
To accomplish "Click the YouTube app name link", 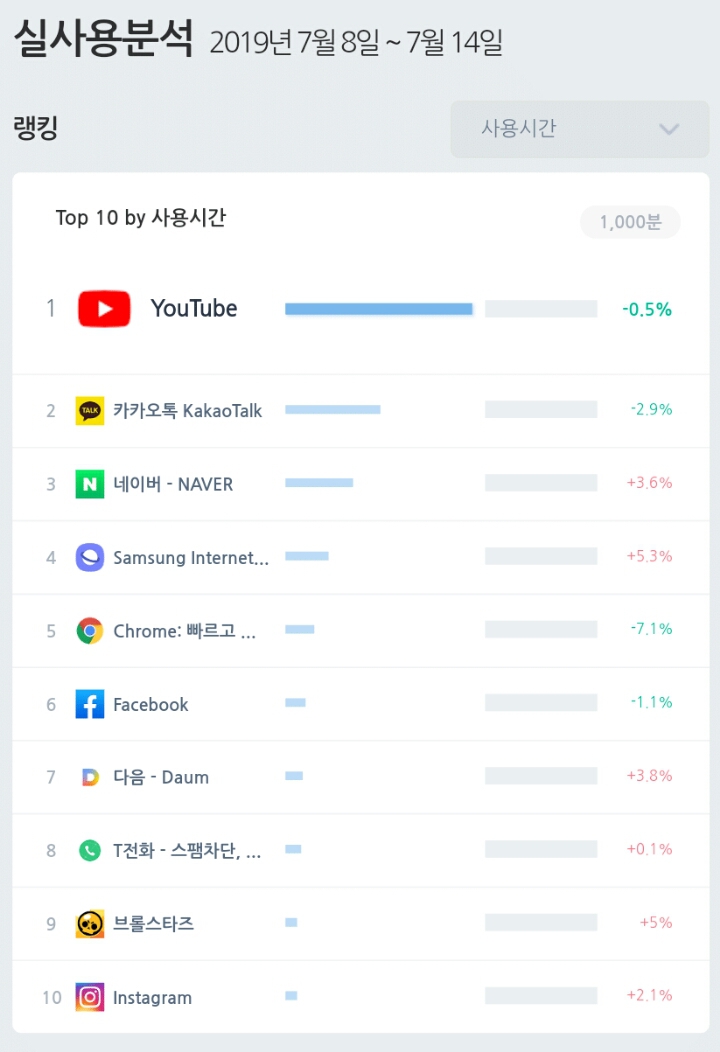I will point(194,308).
